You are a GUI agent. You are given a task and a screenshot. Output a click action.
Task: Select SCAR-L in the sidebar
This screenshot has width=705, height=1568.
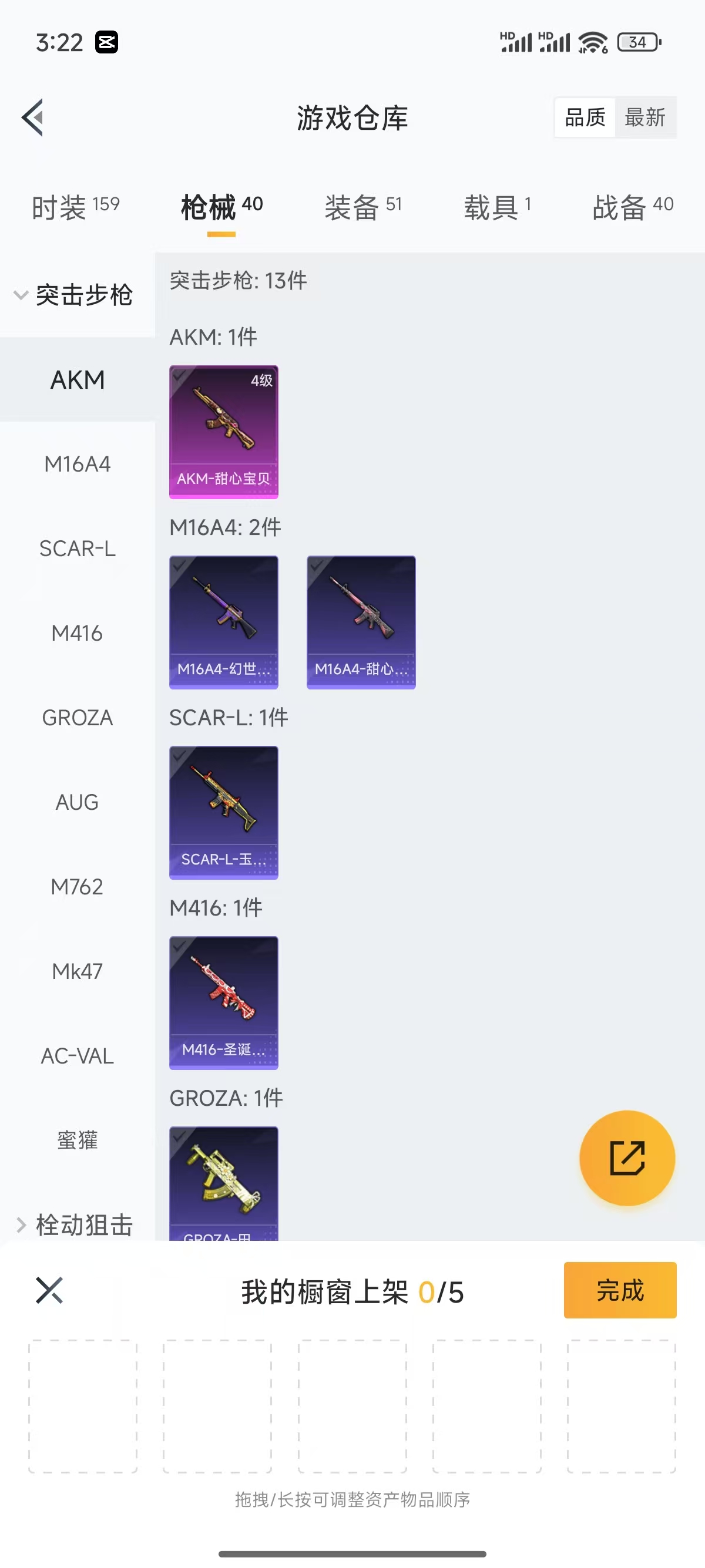coord(78,549)
